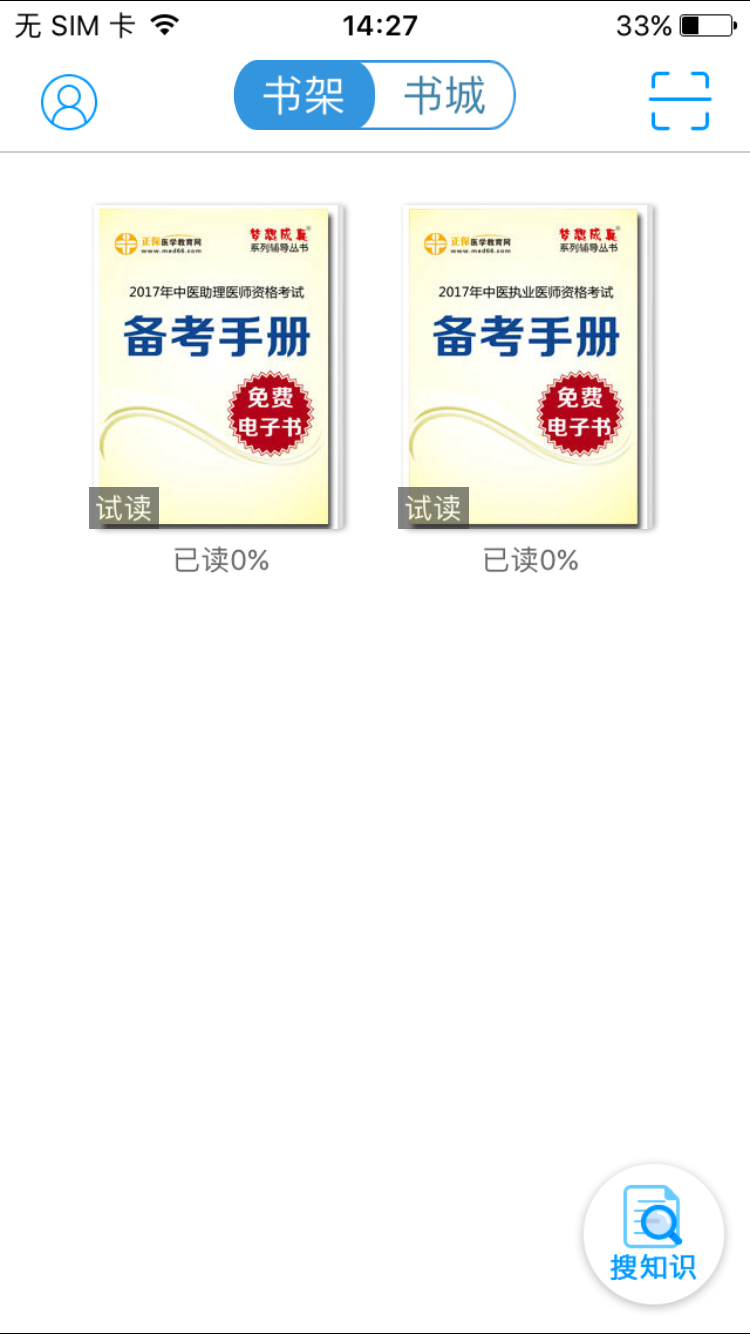The width and height of the screenshot is (750, 1334).
Task: Tap the magnifying glass inside the search bubble
Action: (x=662, y=1225)
